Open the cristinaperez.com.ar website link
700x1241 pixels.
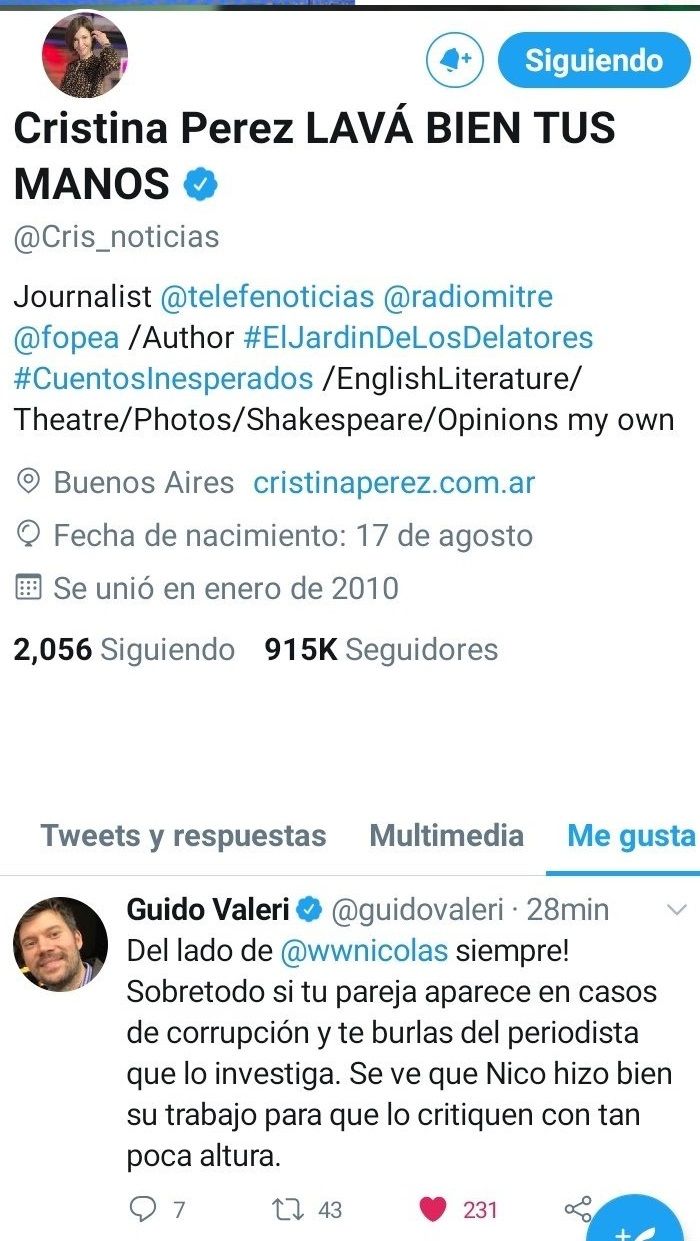[x=394, y=483]
